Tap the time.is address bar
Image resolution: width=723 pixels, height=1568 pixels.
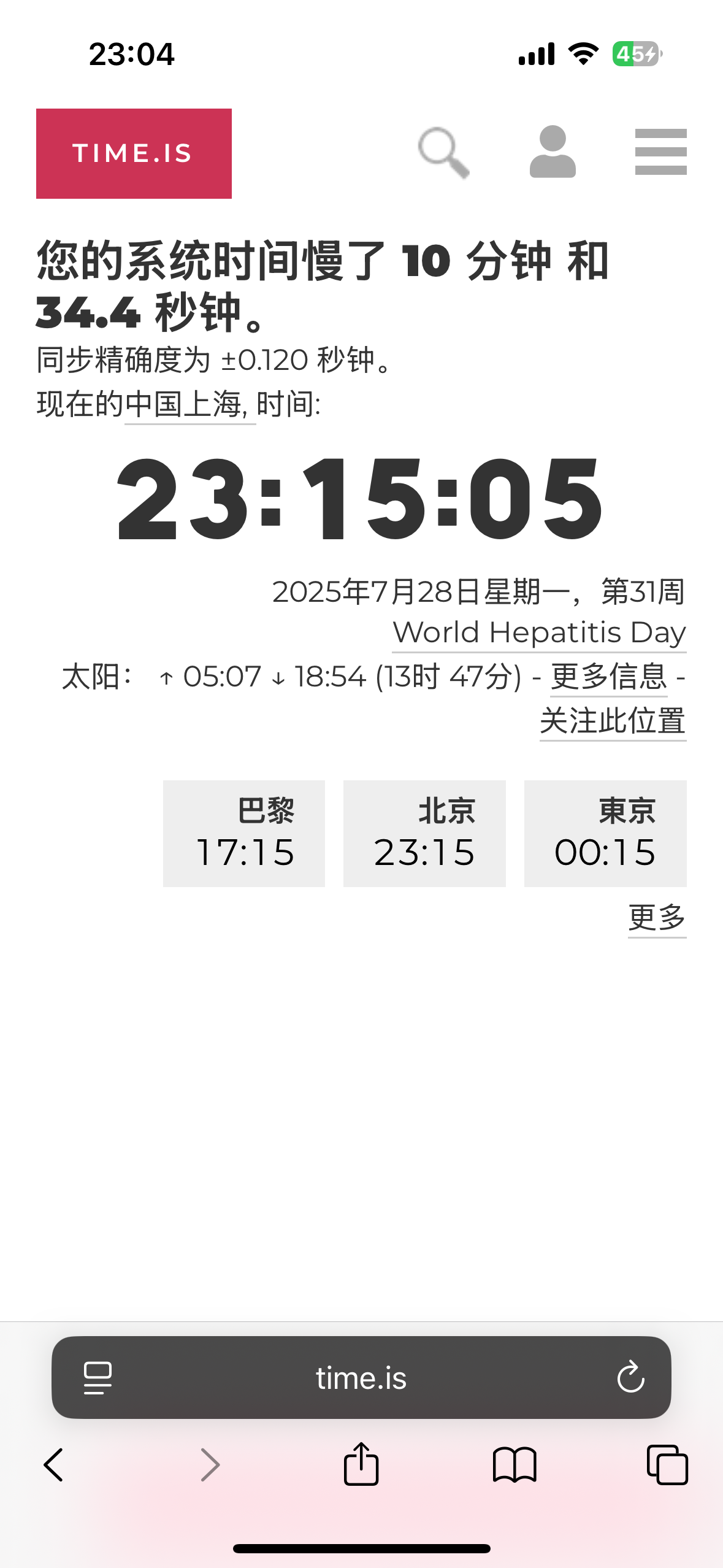pyautogui.click(x=361, y=1378)
